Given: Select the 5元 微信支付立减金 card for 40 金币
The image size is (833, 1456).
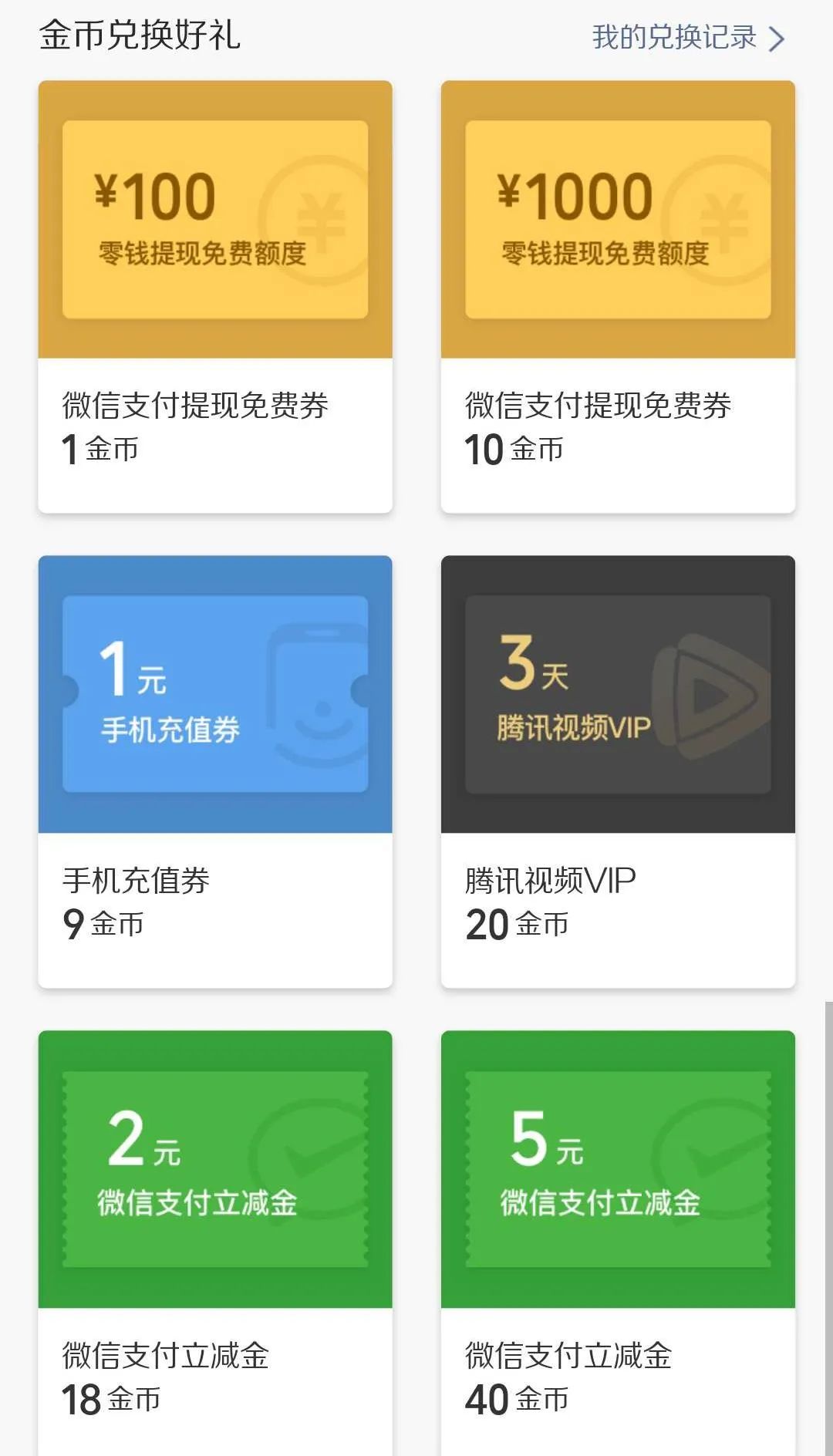Looking at the screenshot, I should (618, 1243).
